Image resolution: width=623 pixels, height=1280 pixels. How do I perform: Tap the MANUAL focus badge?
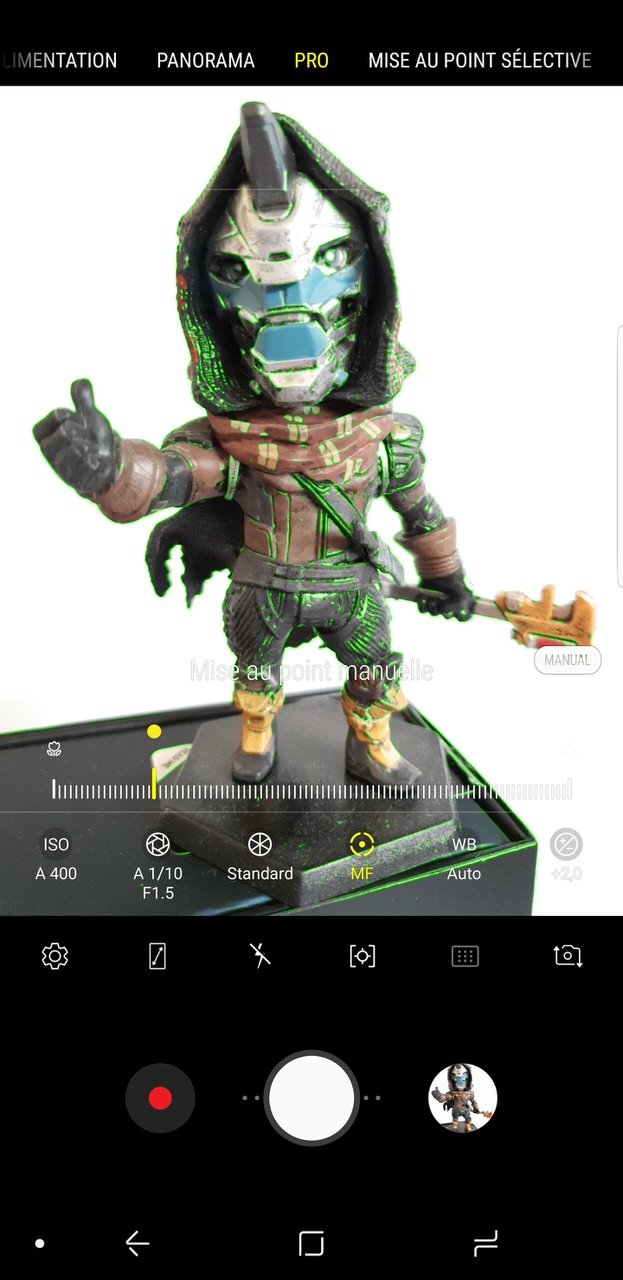[x=567, y=660]
